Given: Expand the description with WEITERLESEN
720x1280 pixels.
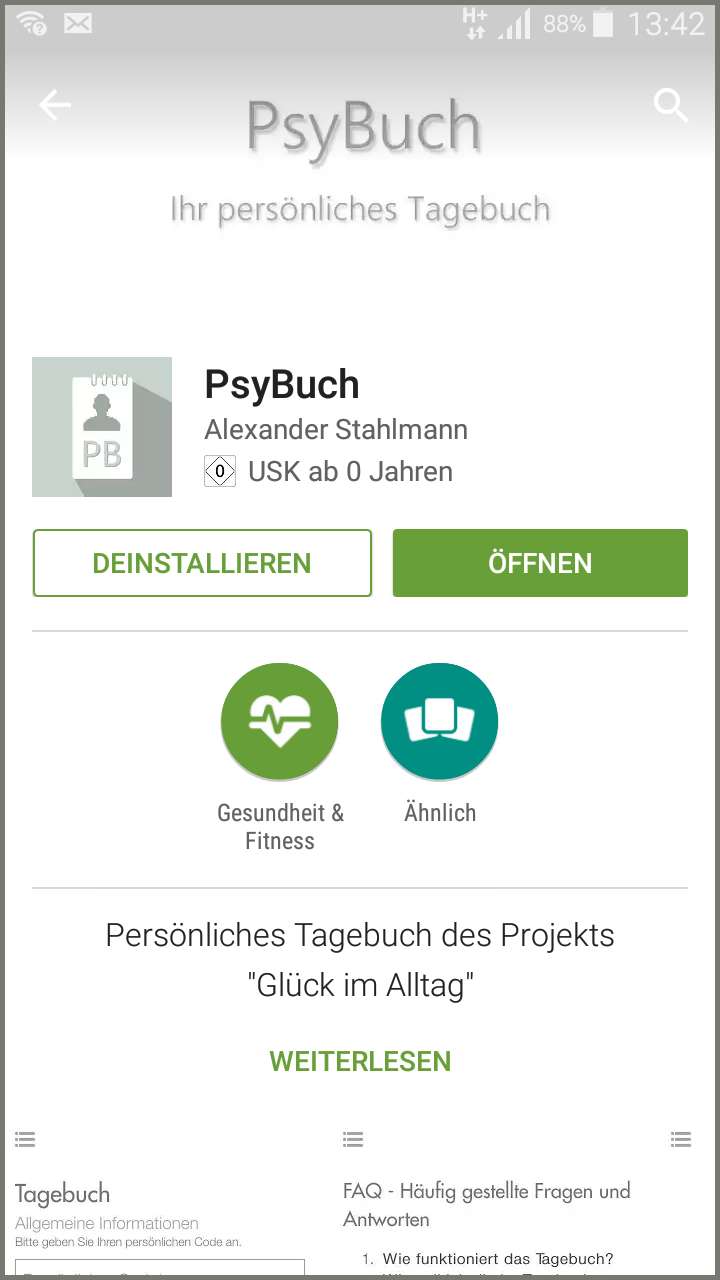Looking at the screenshot, I should [360, 1061].
